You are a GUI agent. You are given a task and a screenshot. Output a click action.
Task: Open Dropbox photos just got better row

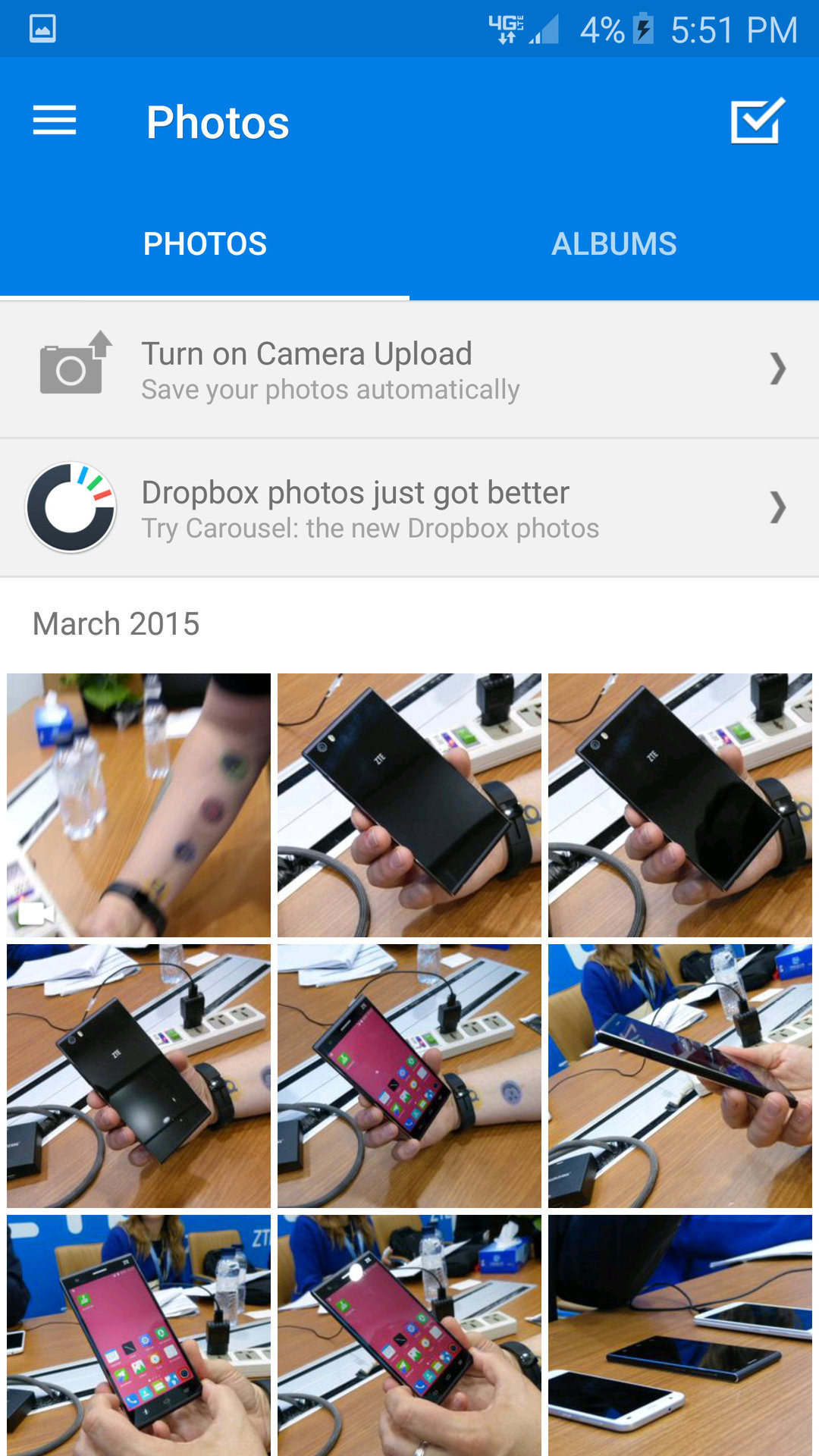pos(409,507)
